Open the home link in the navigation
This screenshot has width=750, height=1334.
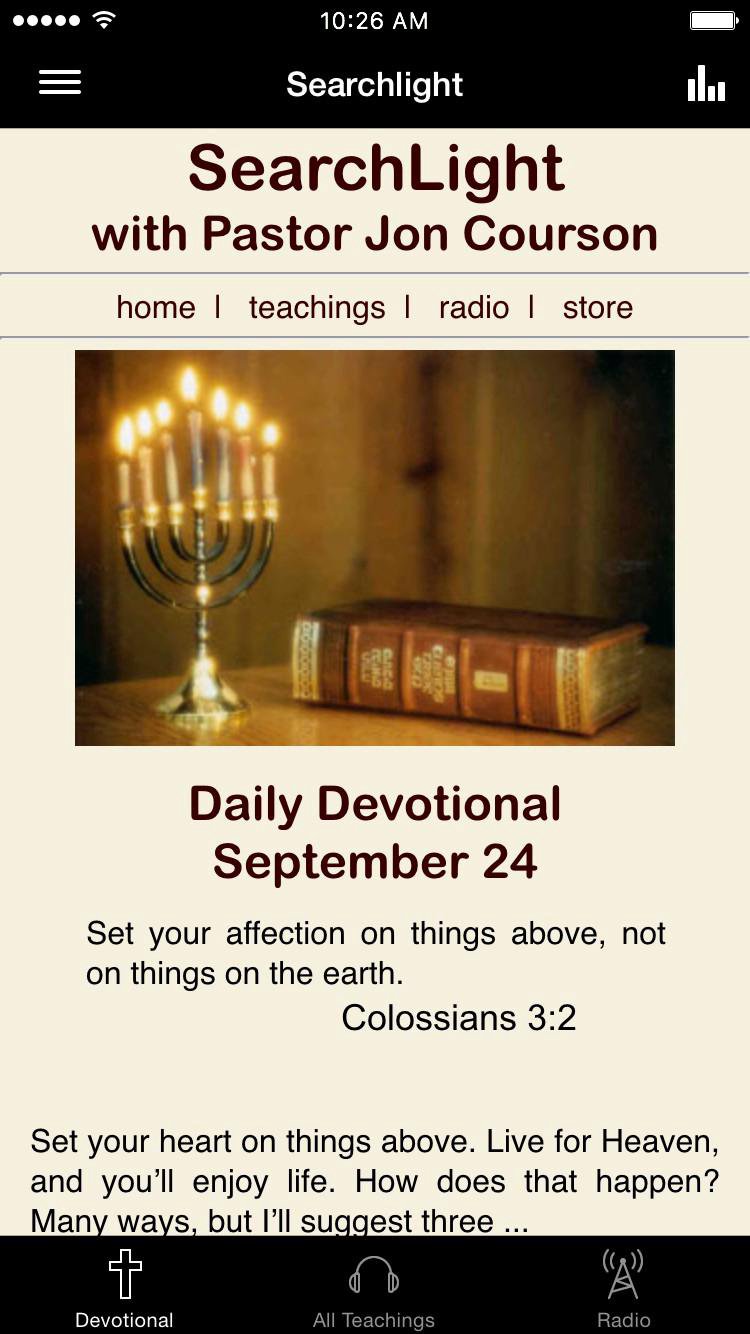point(155,308)
